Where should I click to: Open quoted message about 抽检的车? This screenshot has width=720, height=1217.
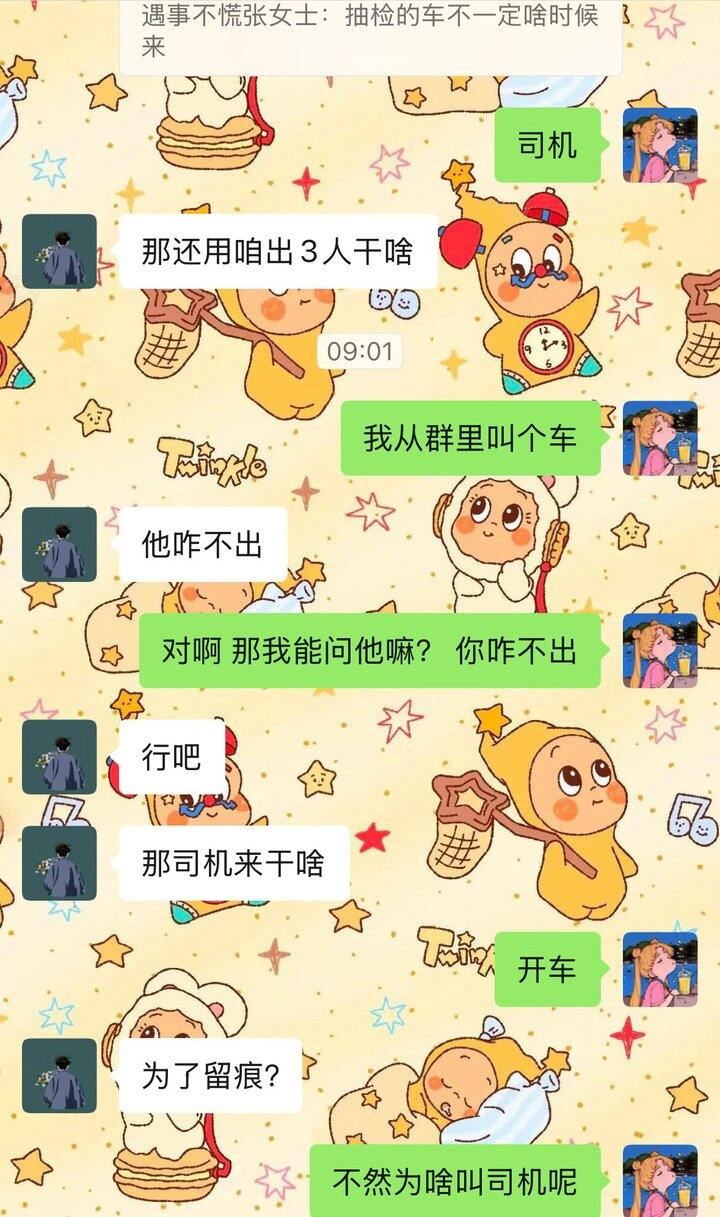tap(370, 32)
